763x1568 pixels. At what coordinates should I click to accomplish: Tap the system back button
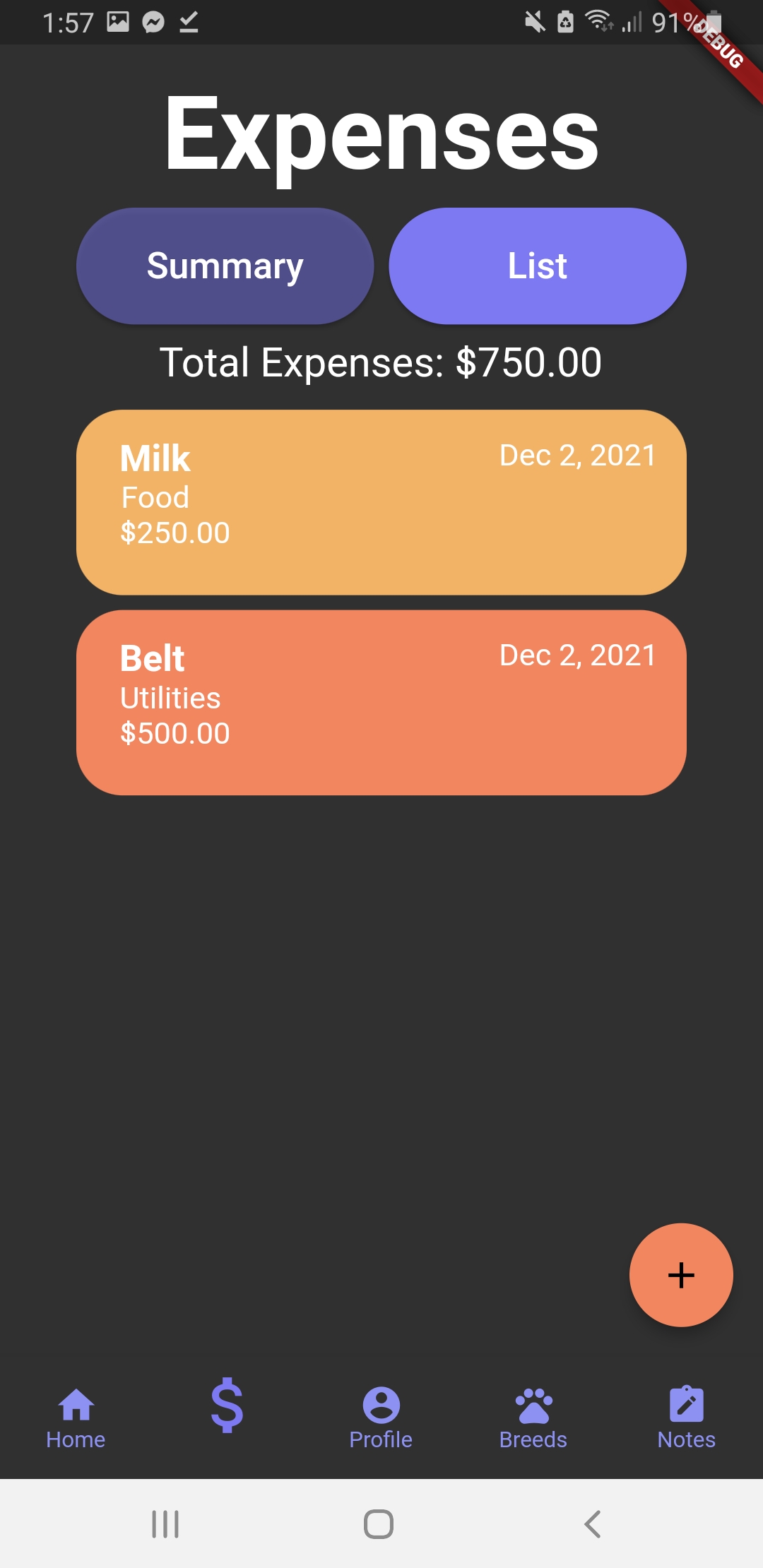pos(593,1524)
